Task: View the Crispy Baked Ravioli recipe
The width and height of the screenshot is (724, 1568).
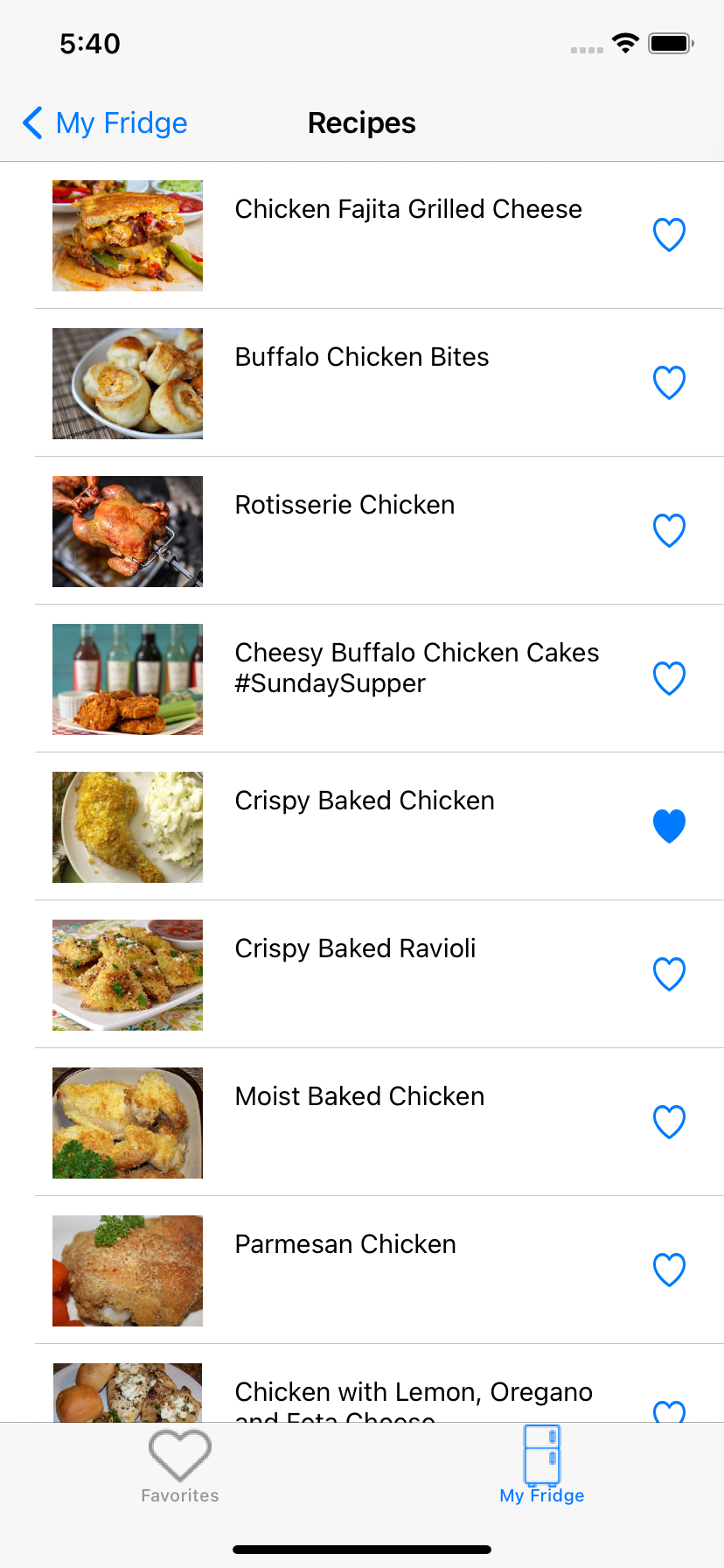Action: 355,949
